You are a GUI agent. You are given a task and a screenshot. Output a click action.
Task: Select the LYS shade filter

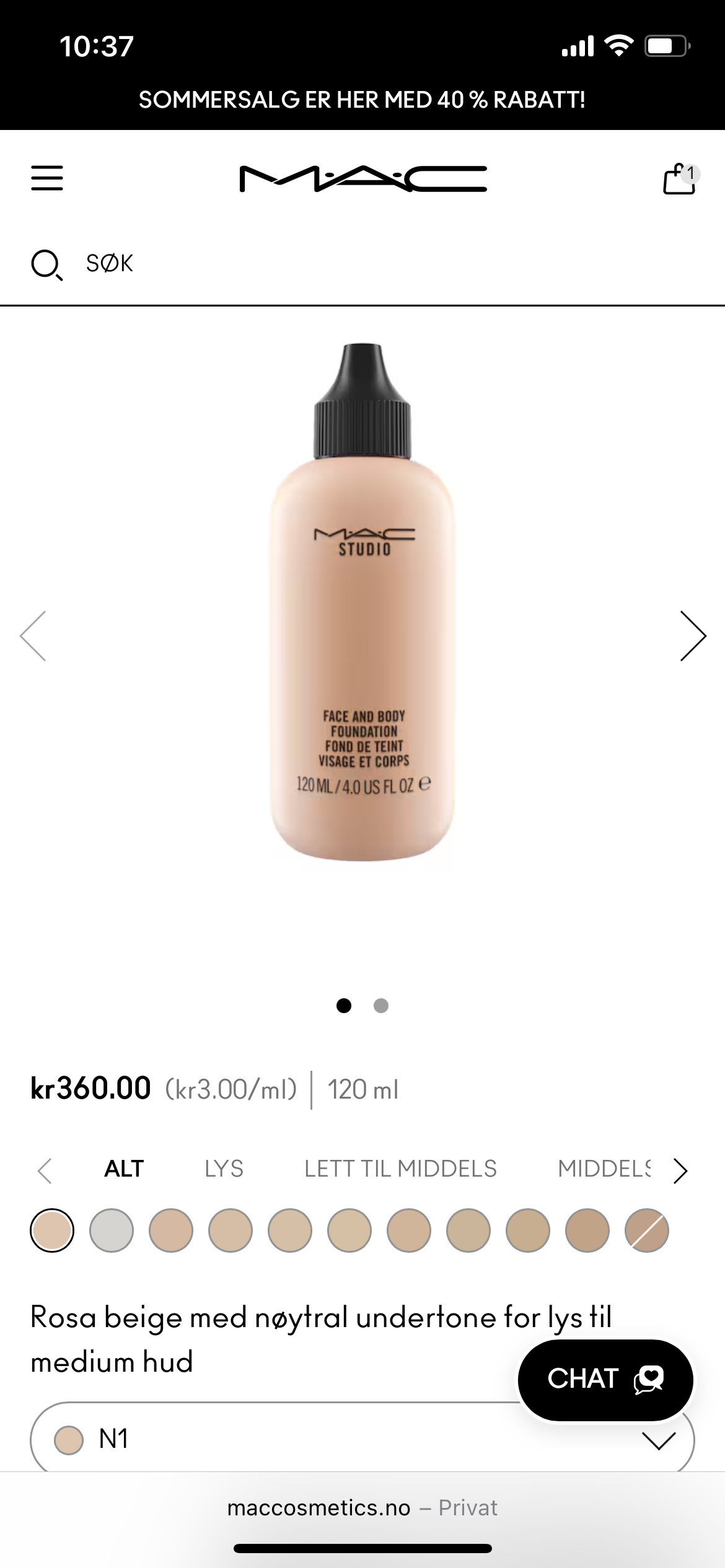pos(224,1169)
